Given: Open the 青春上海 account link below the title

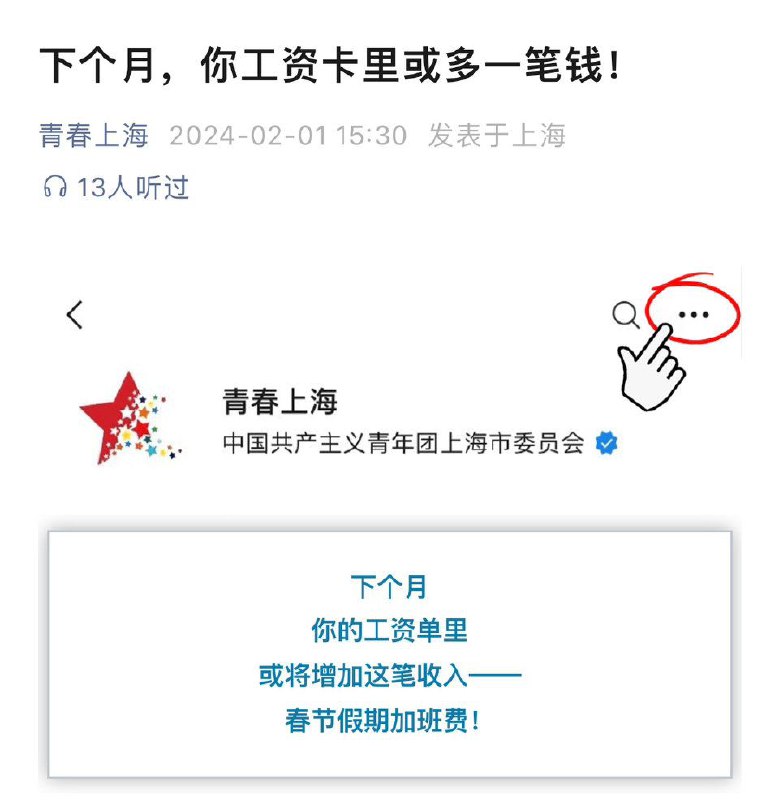Looking at the screenshot, I should click(x=94, y=135).
